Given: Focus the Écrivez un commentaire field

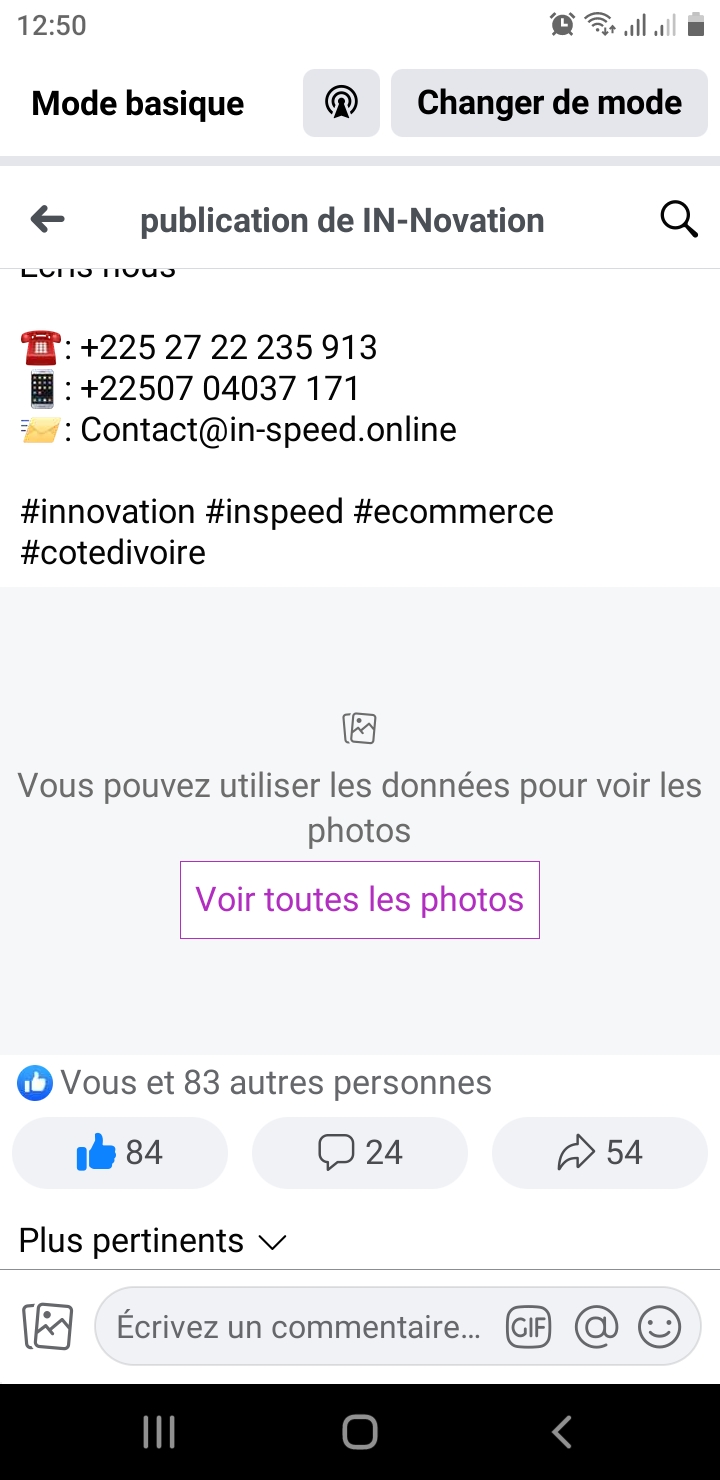Looking at the screenshot, I should tap(298, 1327).
